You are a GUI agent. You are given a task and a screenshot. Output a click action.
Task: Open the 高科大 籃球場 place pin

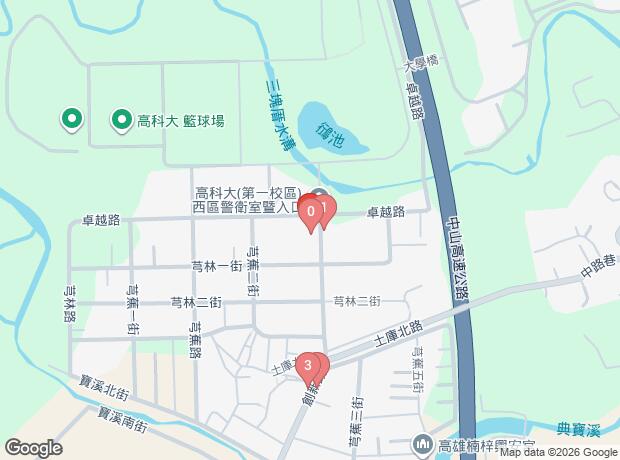click(x=122, y=121)
